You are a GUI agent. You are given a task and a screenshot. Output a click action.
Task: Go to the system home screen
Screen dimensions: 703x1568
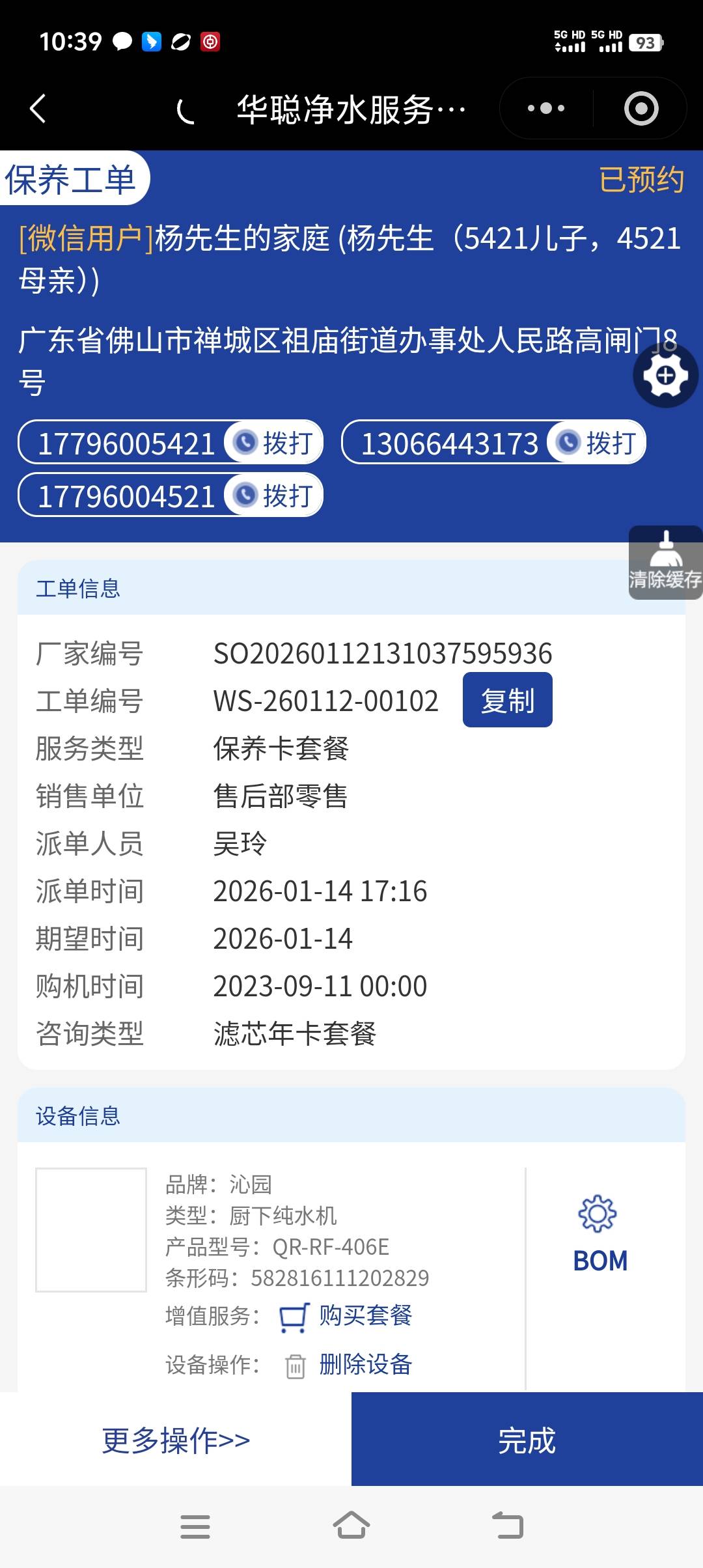click(x=351, y=1526)
